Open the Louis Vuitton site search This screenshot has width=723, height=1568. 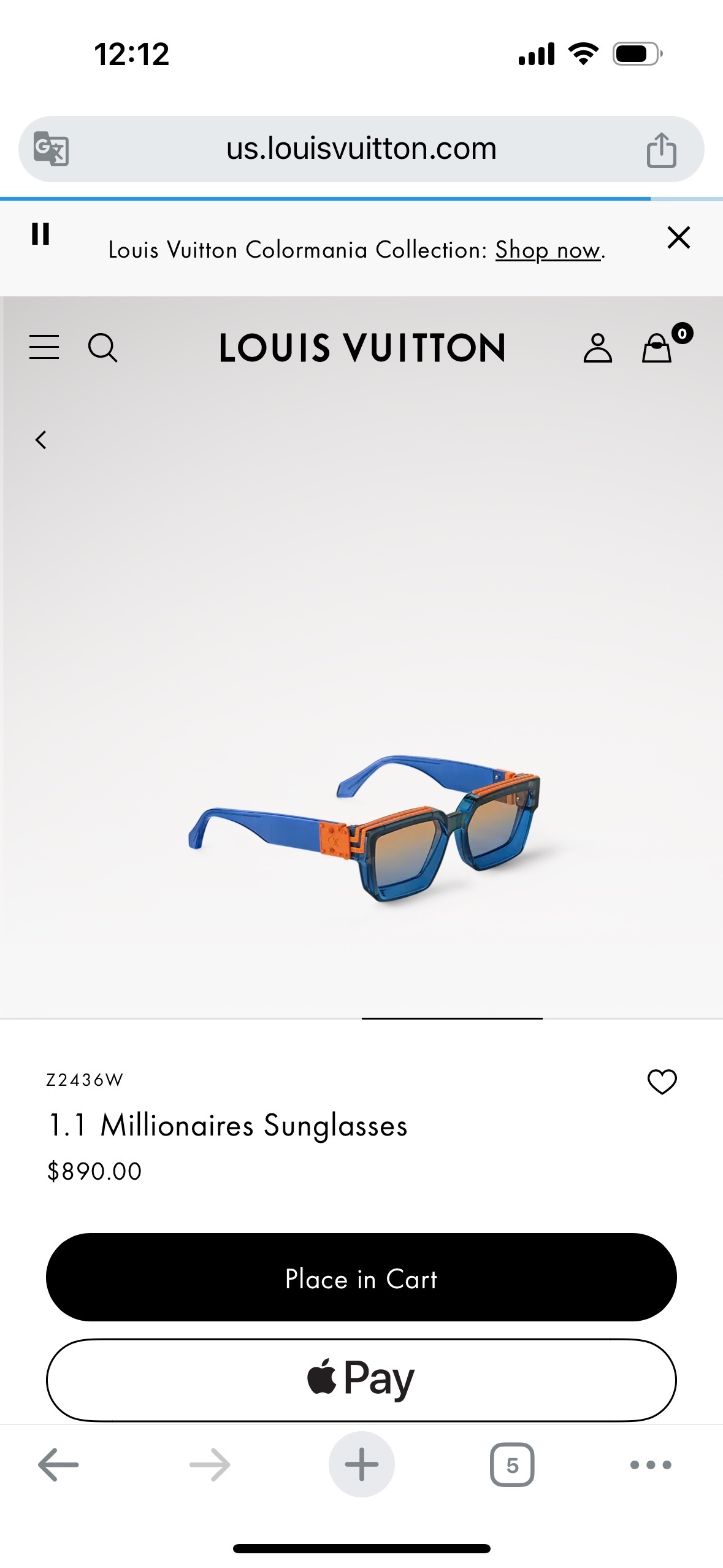pyautogui.click(x=102, y=348)
